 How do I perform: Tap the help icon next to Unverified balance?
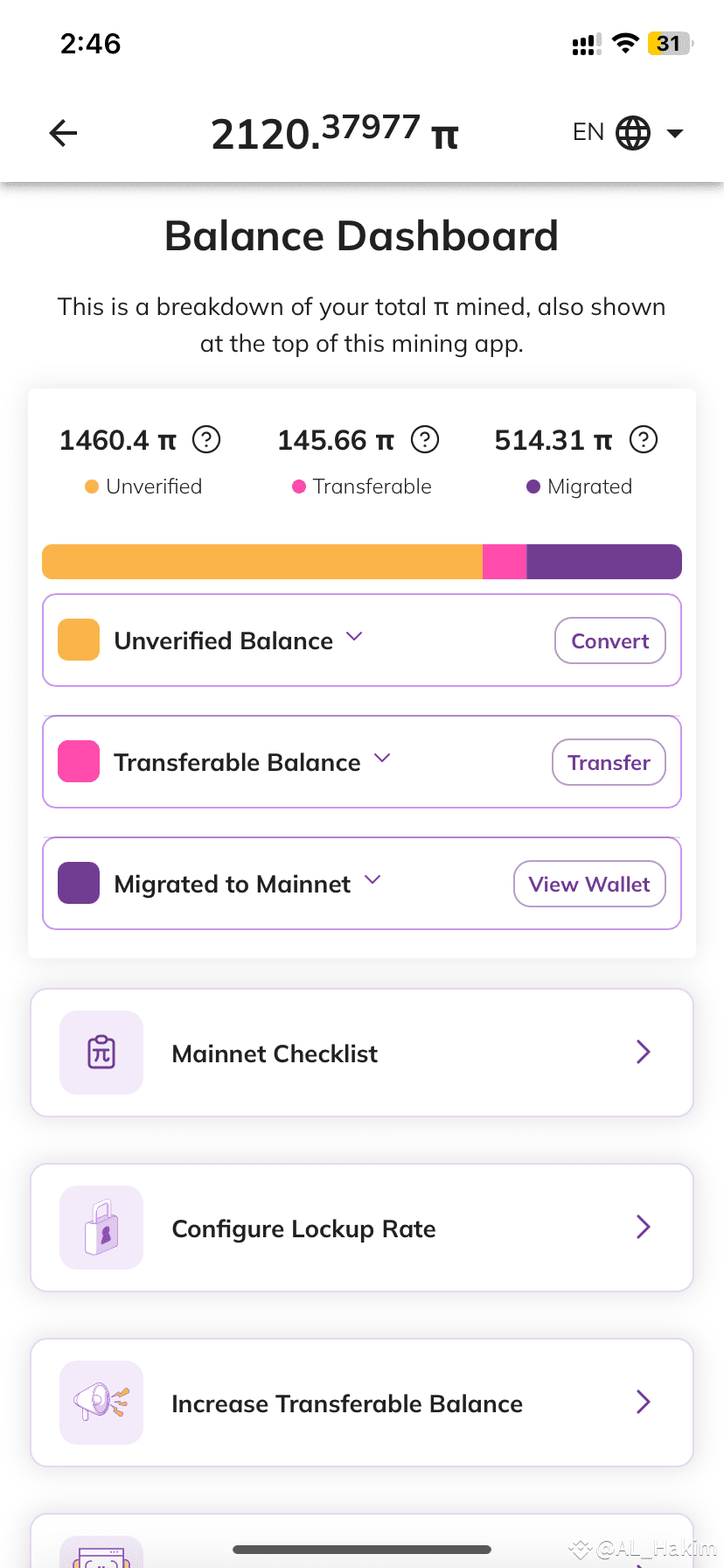tap(206, 440)
